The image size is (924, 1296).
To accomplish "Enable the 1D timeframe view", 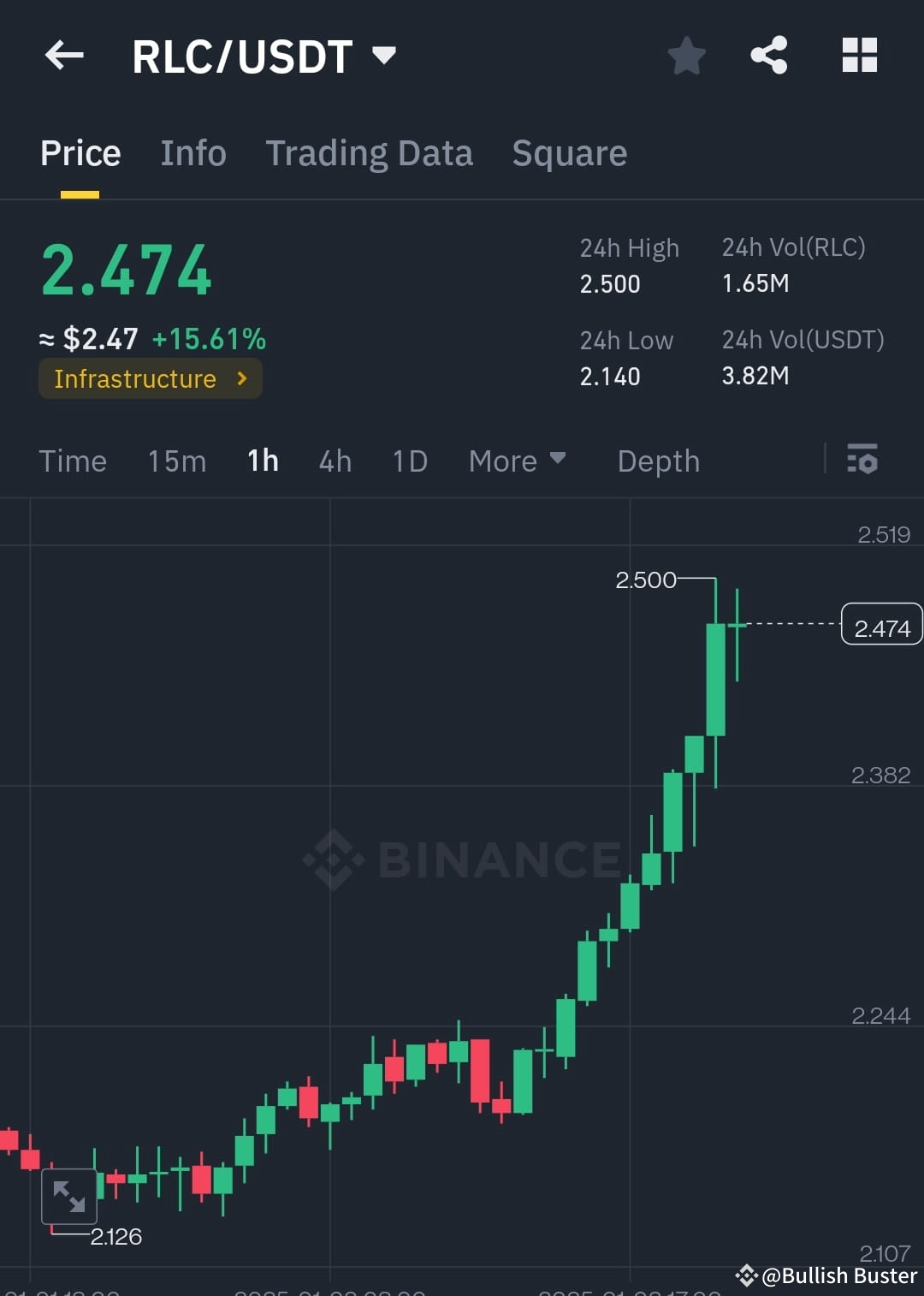I will pyautogui.click(x=409, y=461).
